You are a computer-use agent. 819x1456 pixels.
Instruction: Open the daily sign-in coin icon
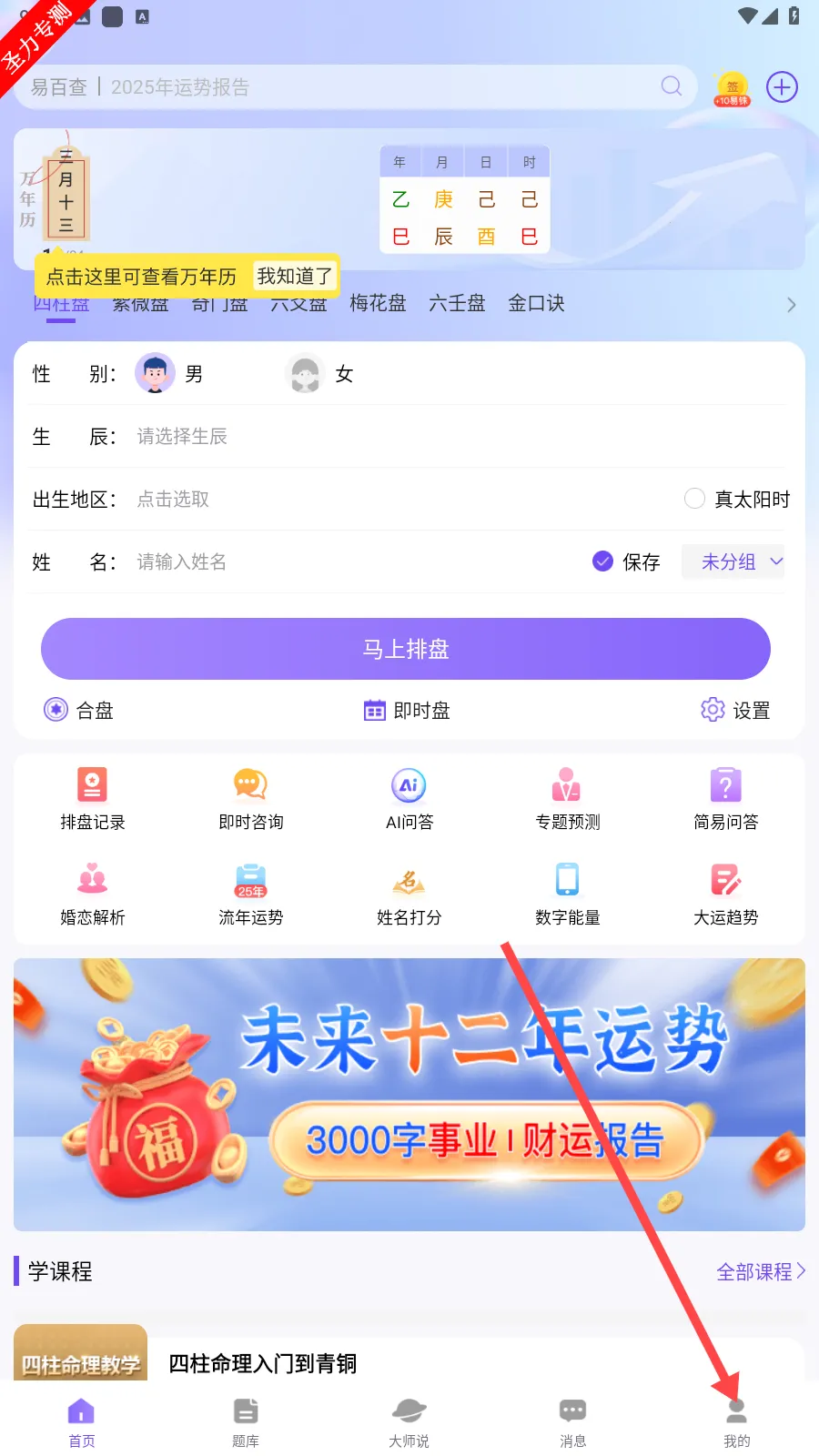pyautogui.click(x=732, y=88)
